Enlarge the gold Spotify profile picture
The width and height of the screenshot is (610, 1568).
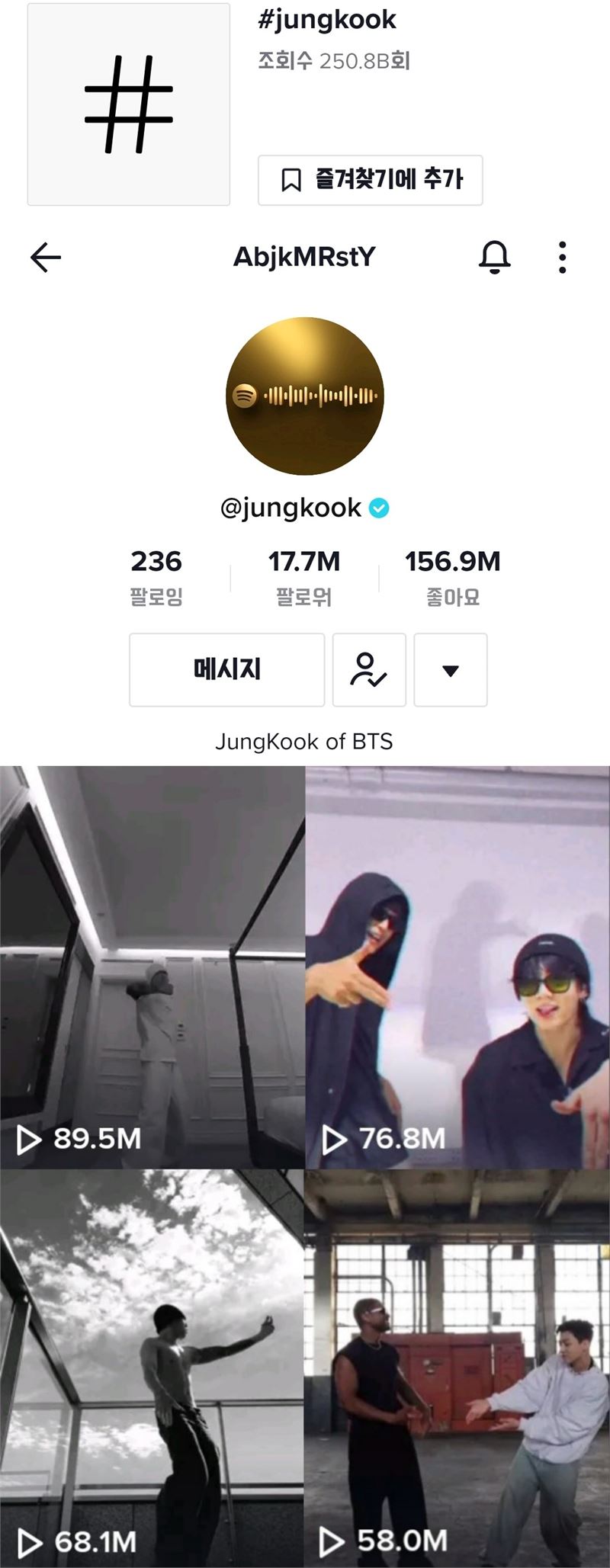tap(304, 396)
